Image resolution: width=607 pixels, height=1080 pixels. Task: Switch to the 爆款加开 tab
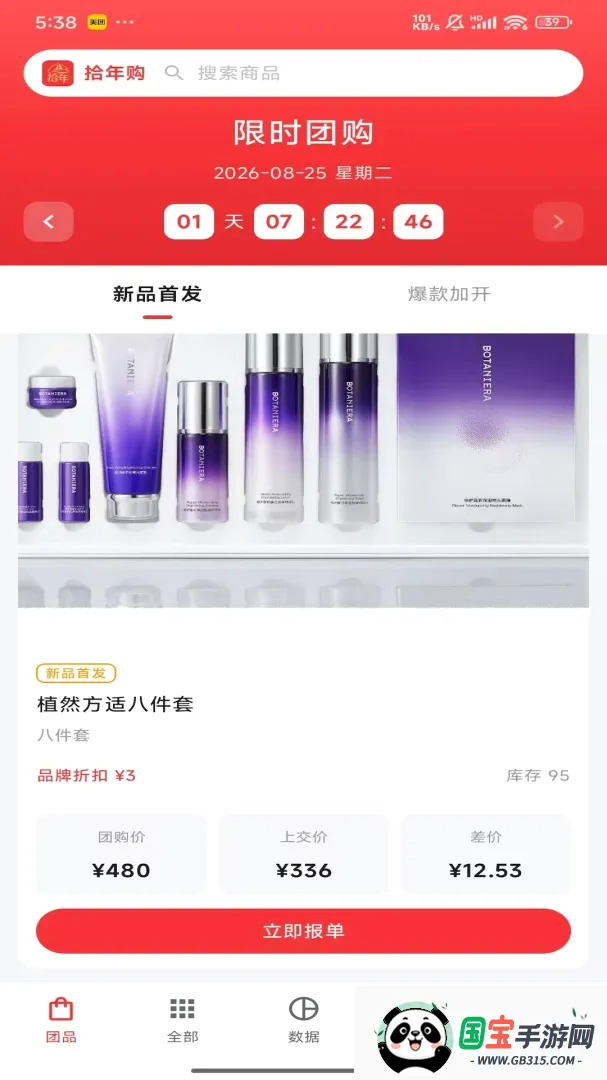pyautogui.click(x=449, y=295)
